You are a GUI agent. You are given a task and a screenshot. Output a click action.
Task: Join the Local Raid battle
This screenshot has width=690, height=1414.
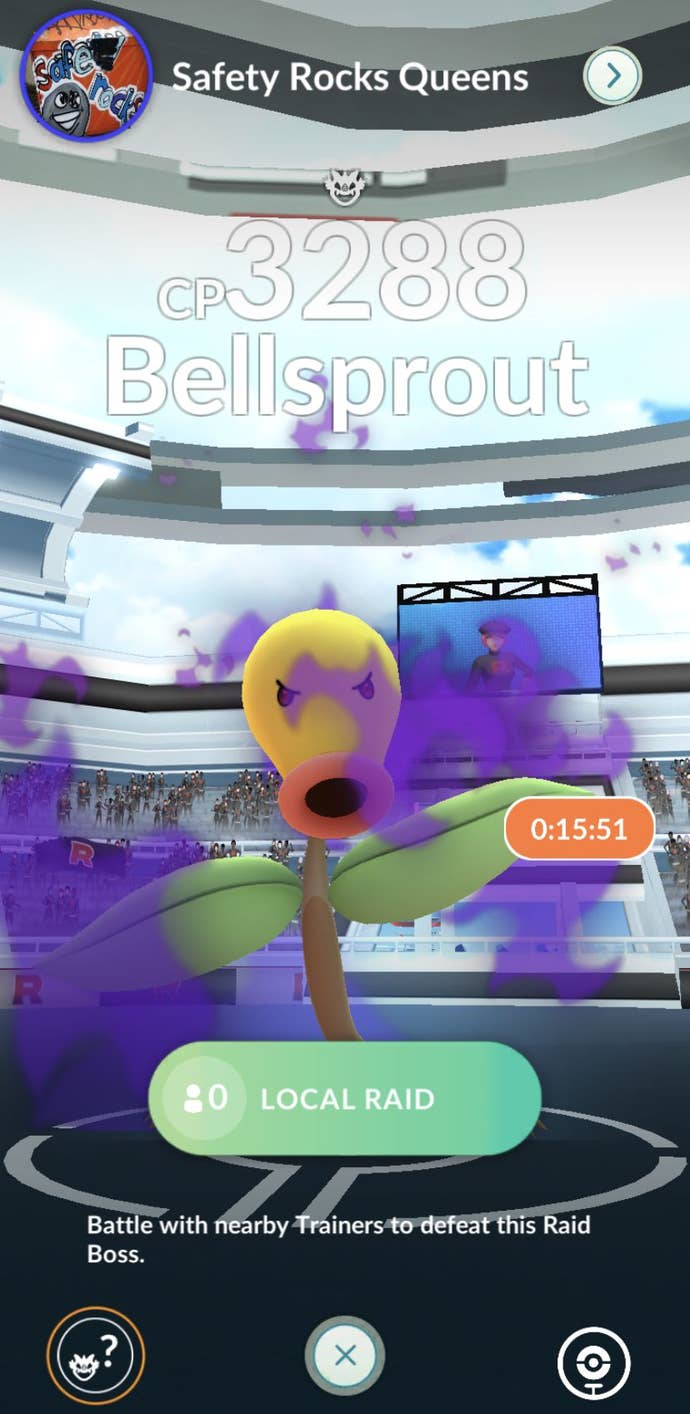tap(345, 1099)
